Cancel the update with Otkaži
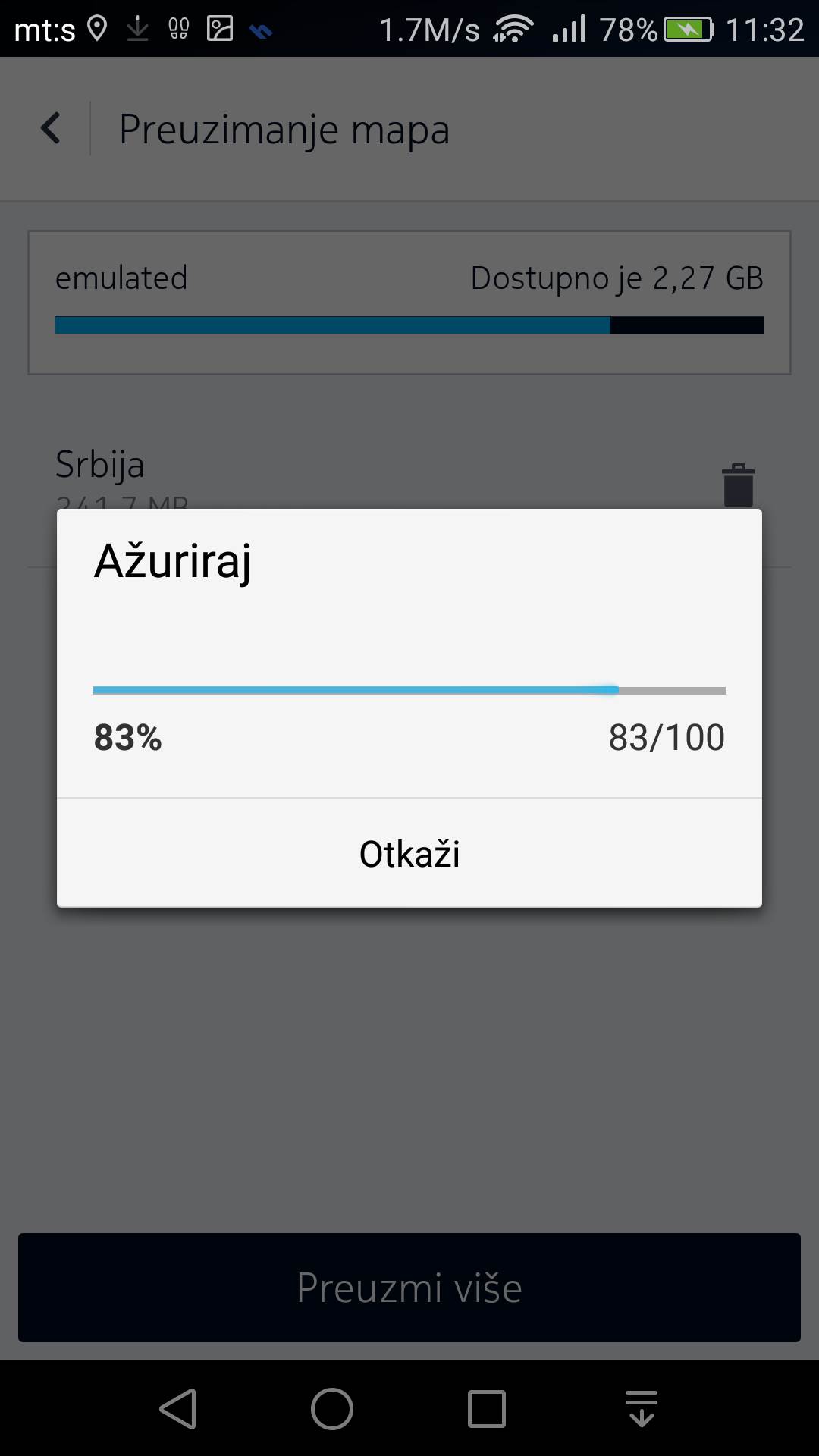Screen dimensions: 819x1456 pos(409,854)
